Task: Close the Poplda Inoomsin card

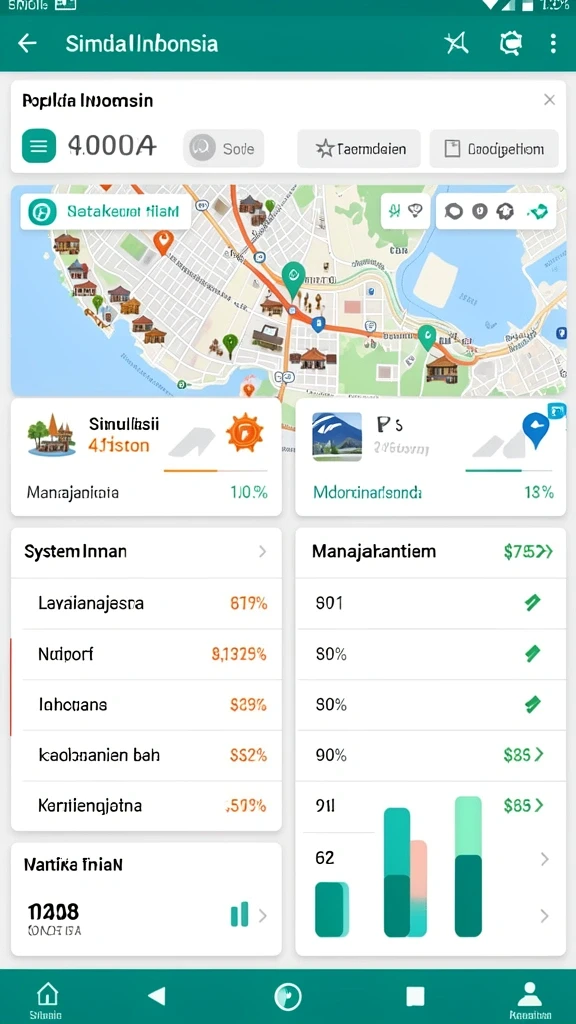Action: pyautogui.click(x=549, y=100)
